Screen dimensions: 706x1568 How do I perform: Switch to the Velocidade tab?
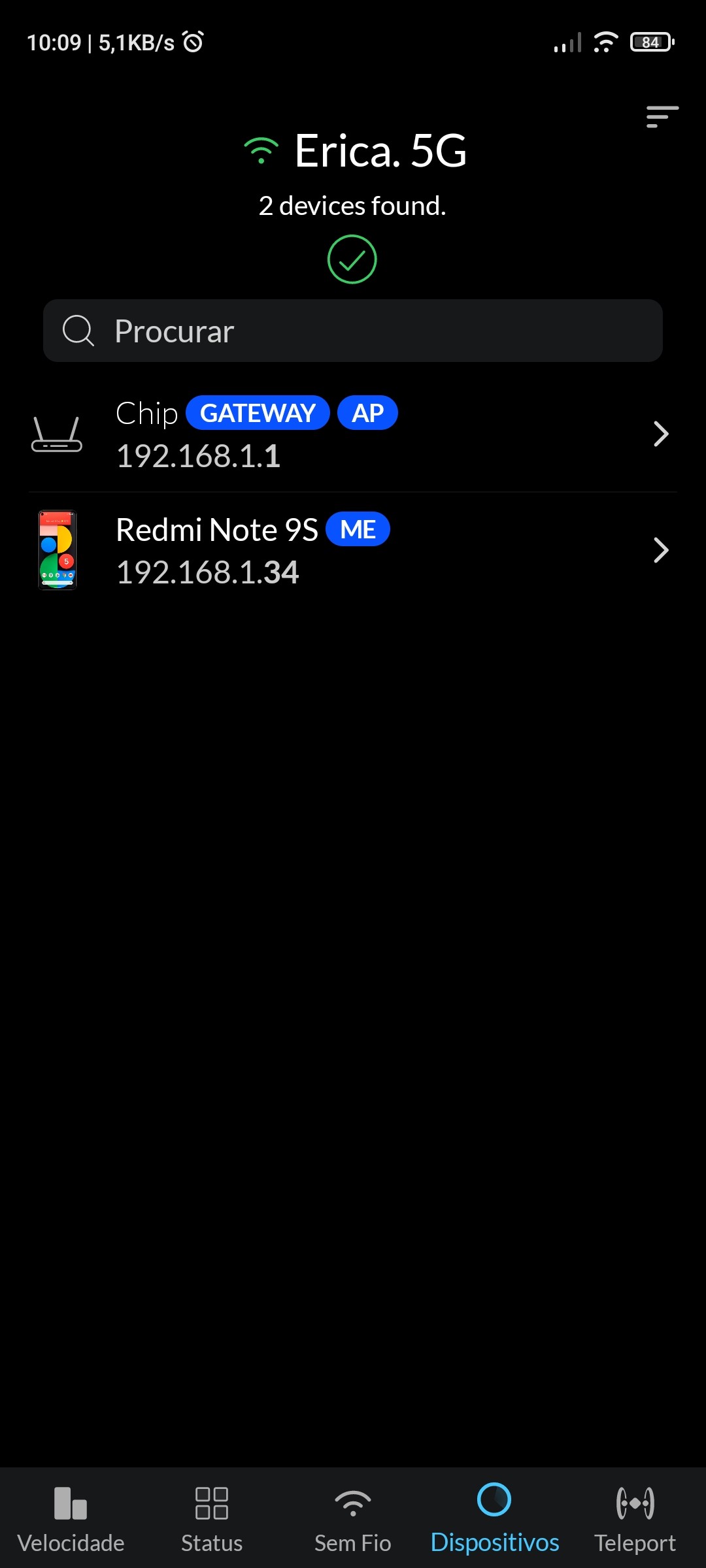pos(71,1518)
